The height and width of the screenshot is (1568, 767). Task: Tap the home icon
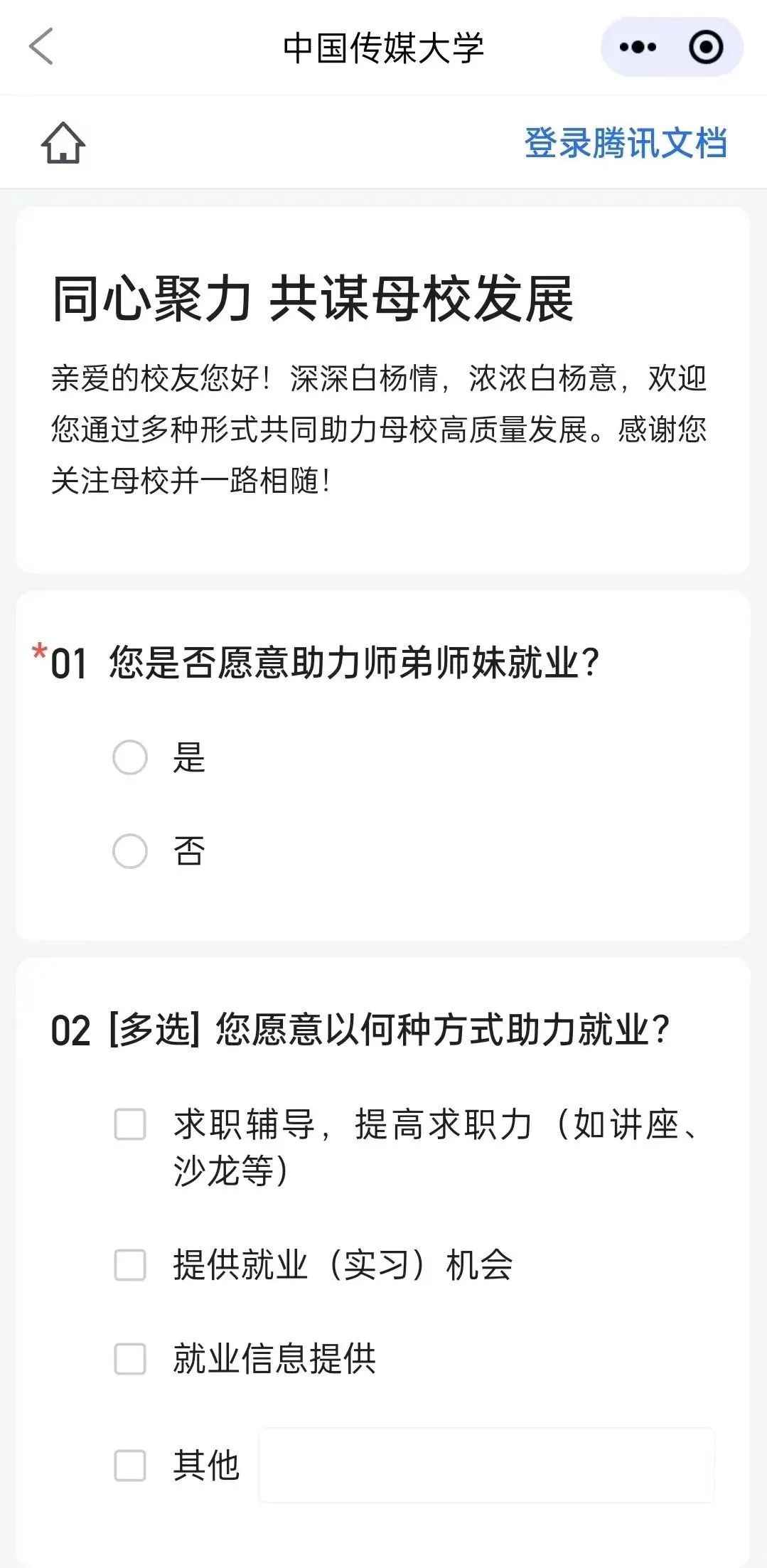63,142
